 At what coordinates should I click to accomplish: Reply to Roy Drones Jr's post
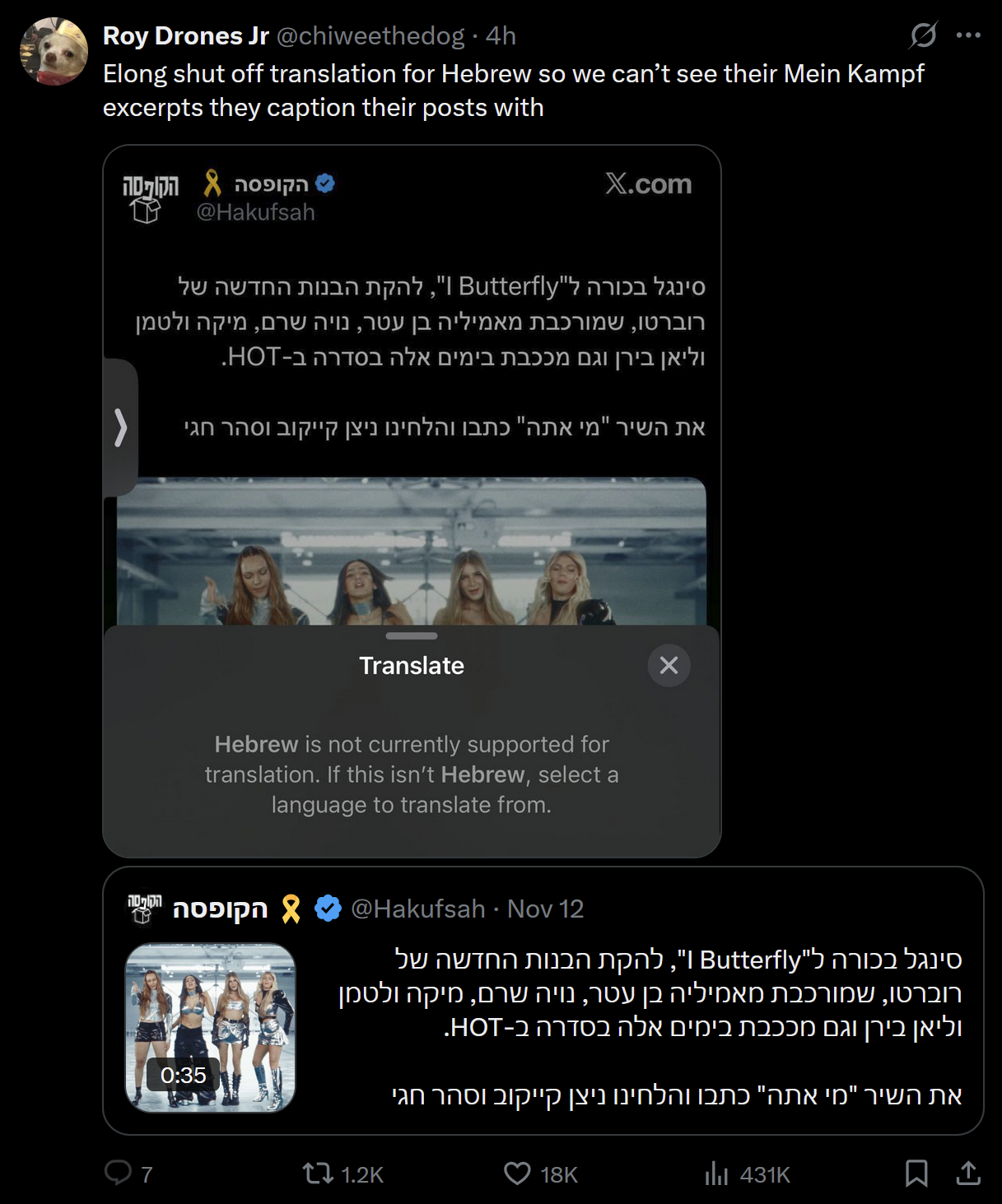tap(119, 1173)
